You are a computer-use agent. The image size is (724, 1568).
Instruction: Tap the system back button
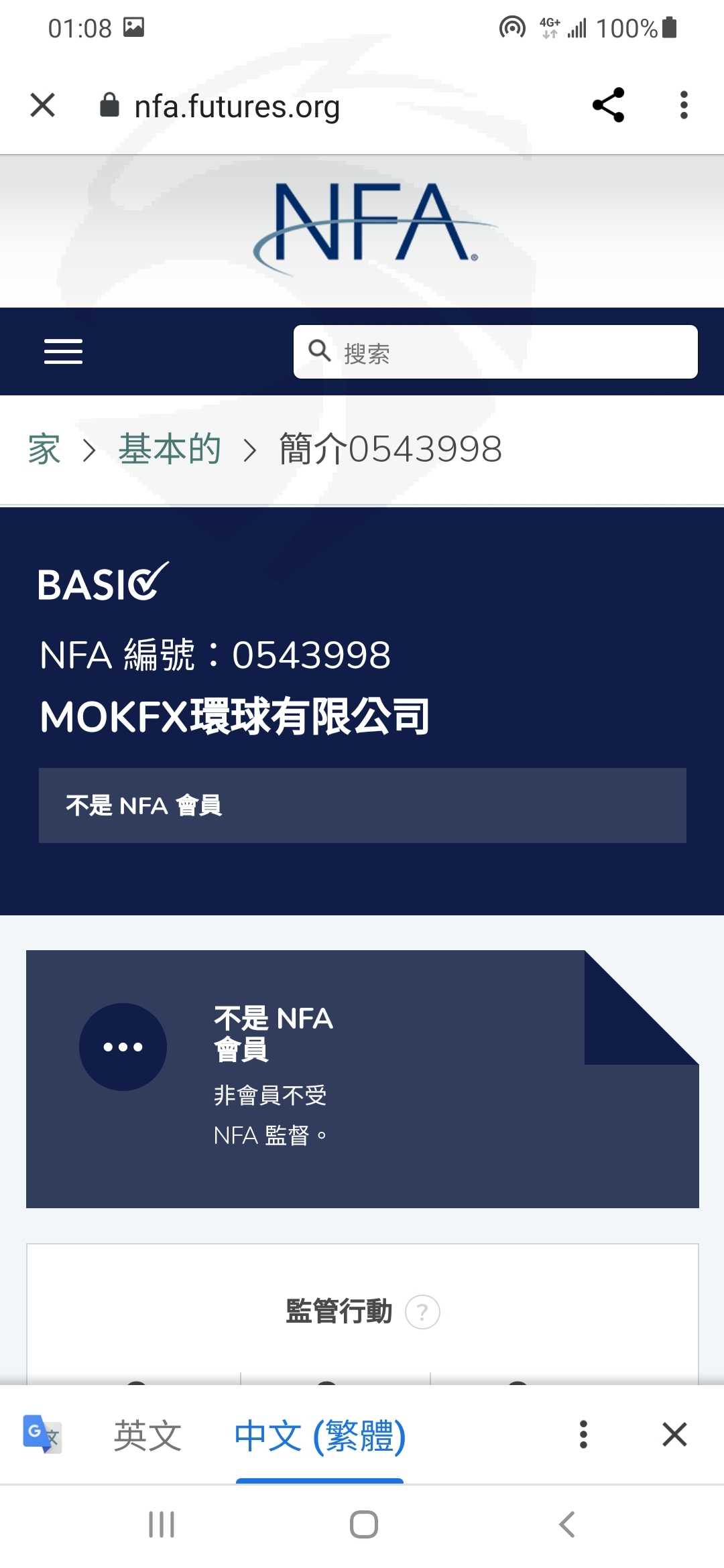point(566,1524)
